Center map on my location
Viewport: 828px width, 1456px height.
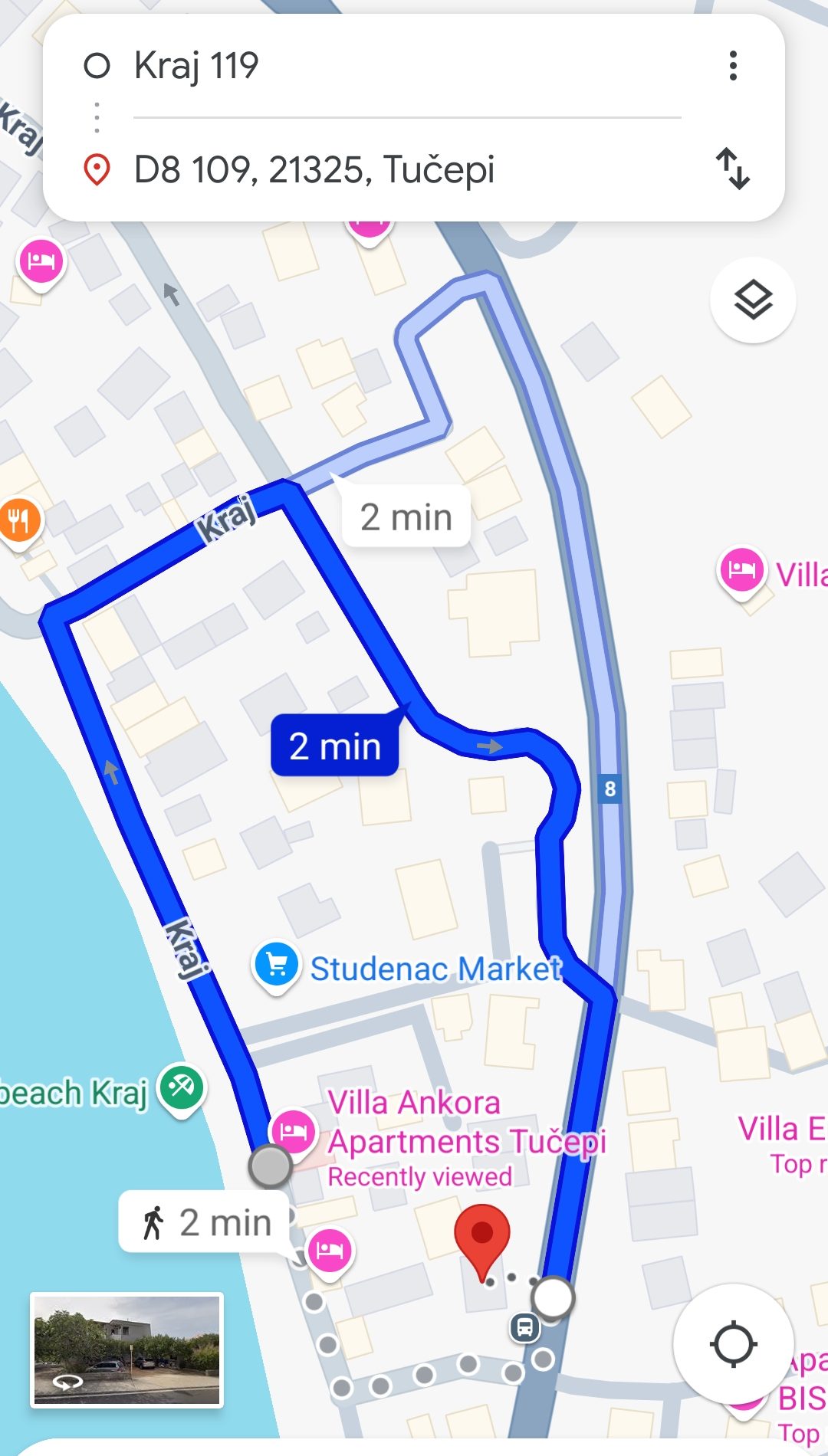pos(733,1344)
